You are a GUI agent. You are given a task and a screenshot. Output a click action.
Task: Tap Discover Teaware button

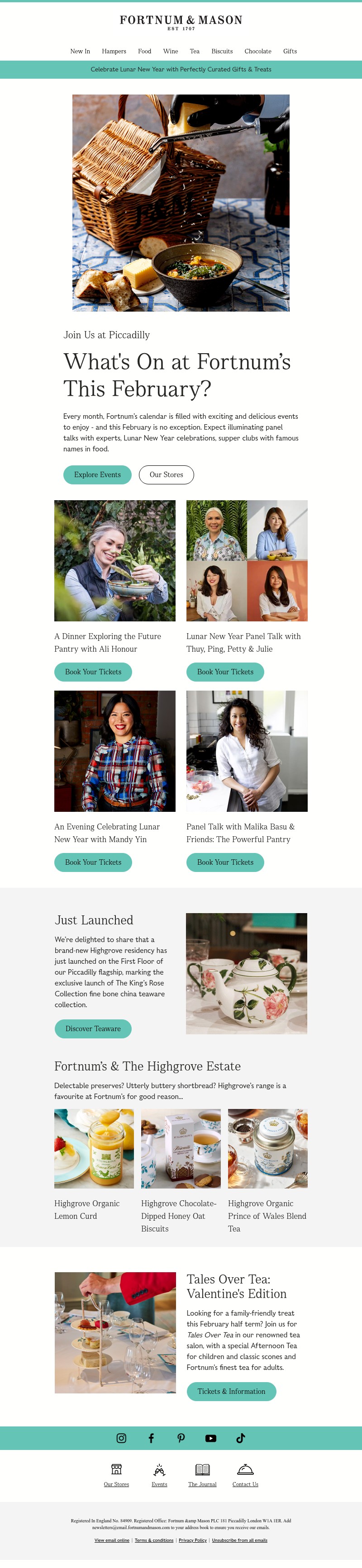pos(93,1029)
